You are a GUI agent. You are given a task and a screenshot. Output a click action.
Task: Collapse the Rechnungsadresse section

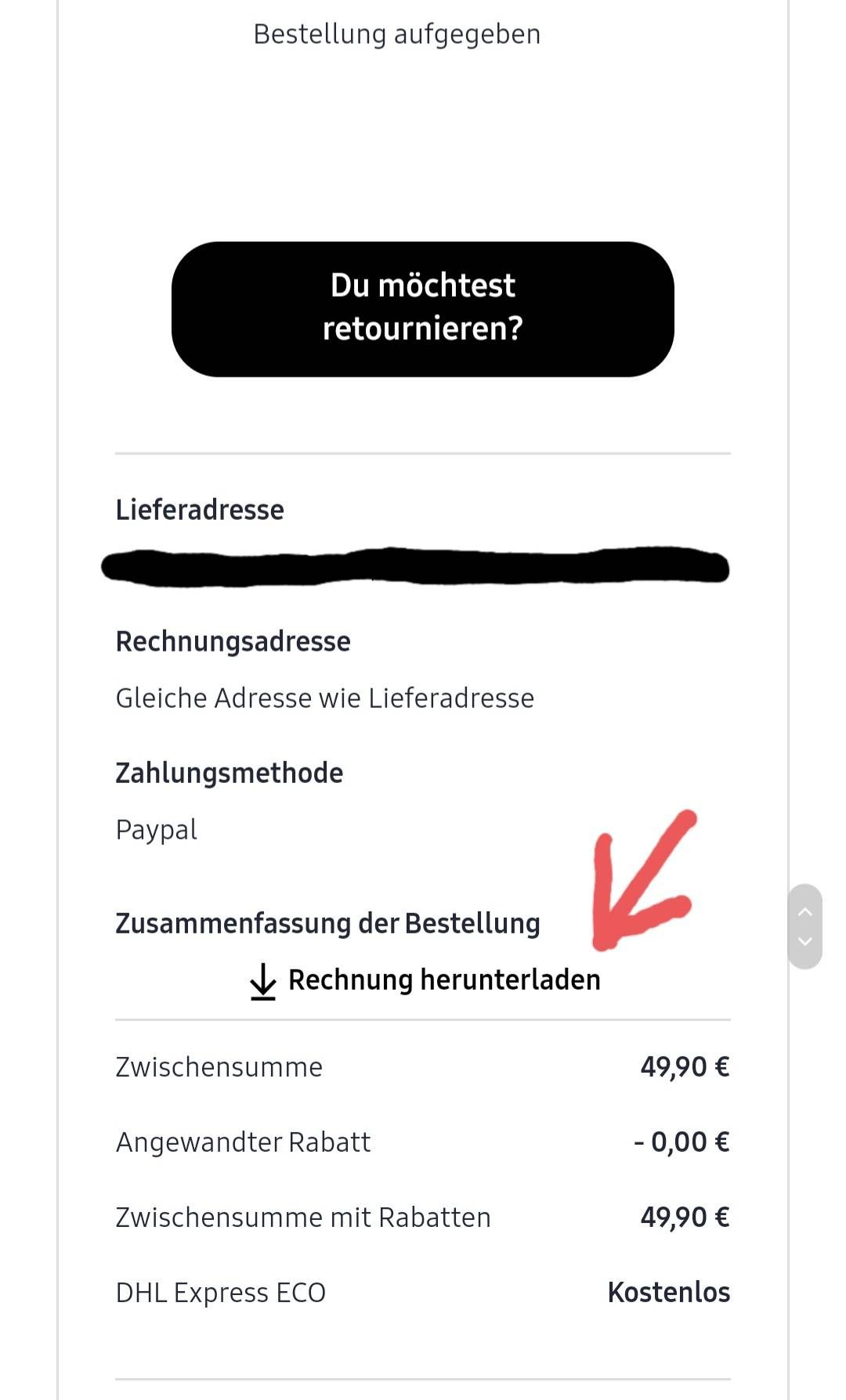(233, 641)
